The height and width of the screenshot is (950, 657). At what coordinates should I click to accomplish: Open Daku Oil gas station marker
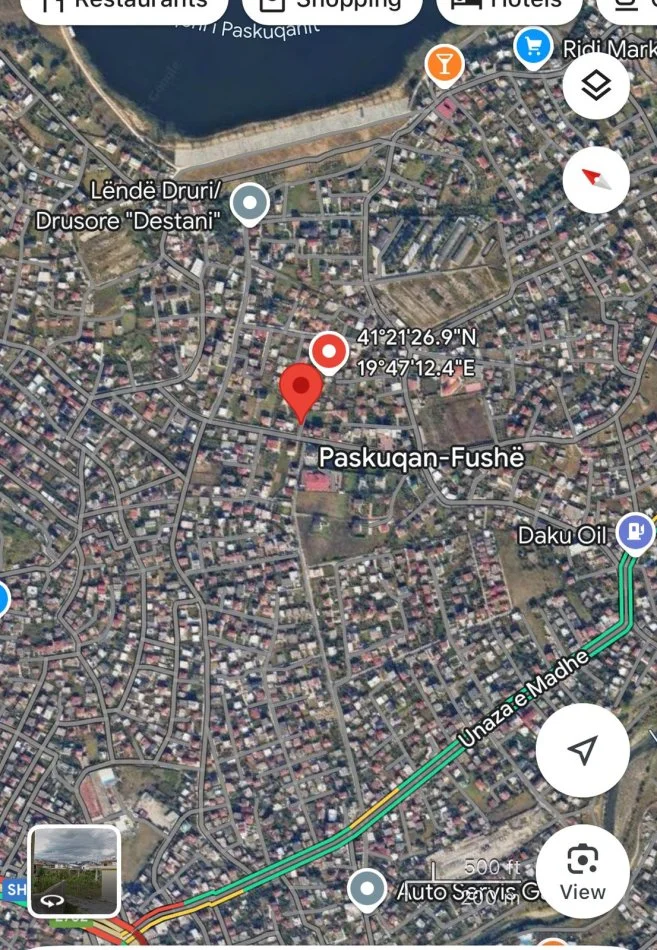[634, 532]
